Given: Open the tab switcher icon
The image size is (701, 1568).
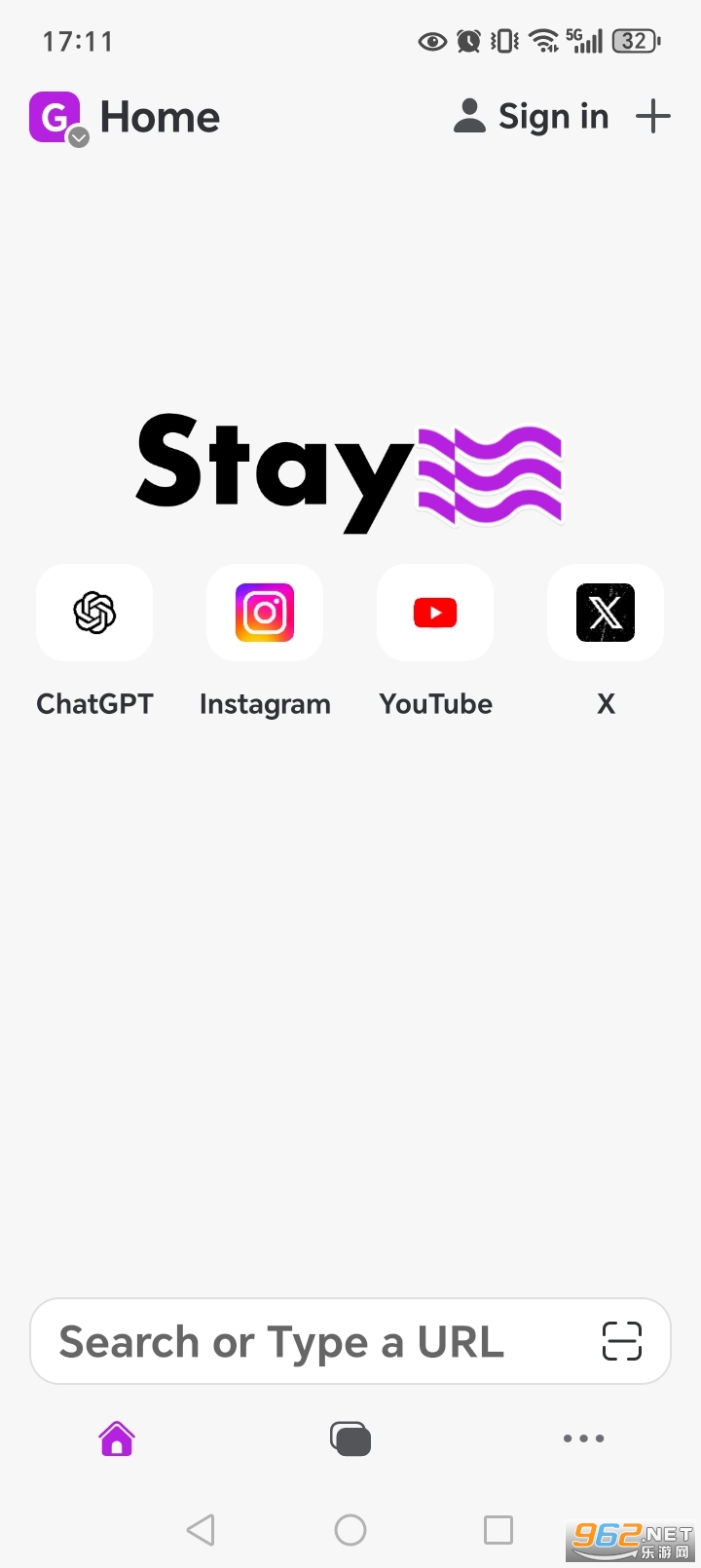Looking at the screenshot, I should click(350, 1438).
